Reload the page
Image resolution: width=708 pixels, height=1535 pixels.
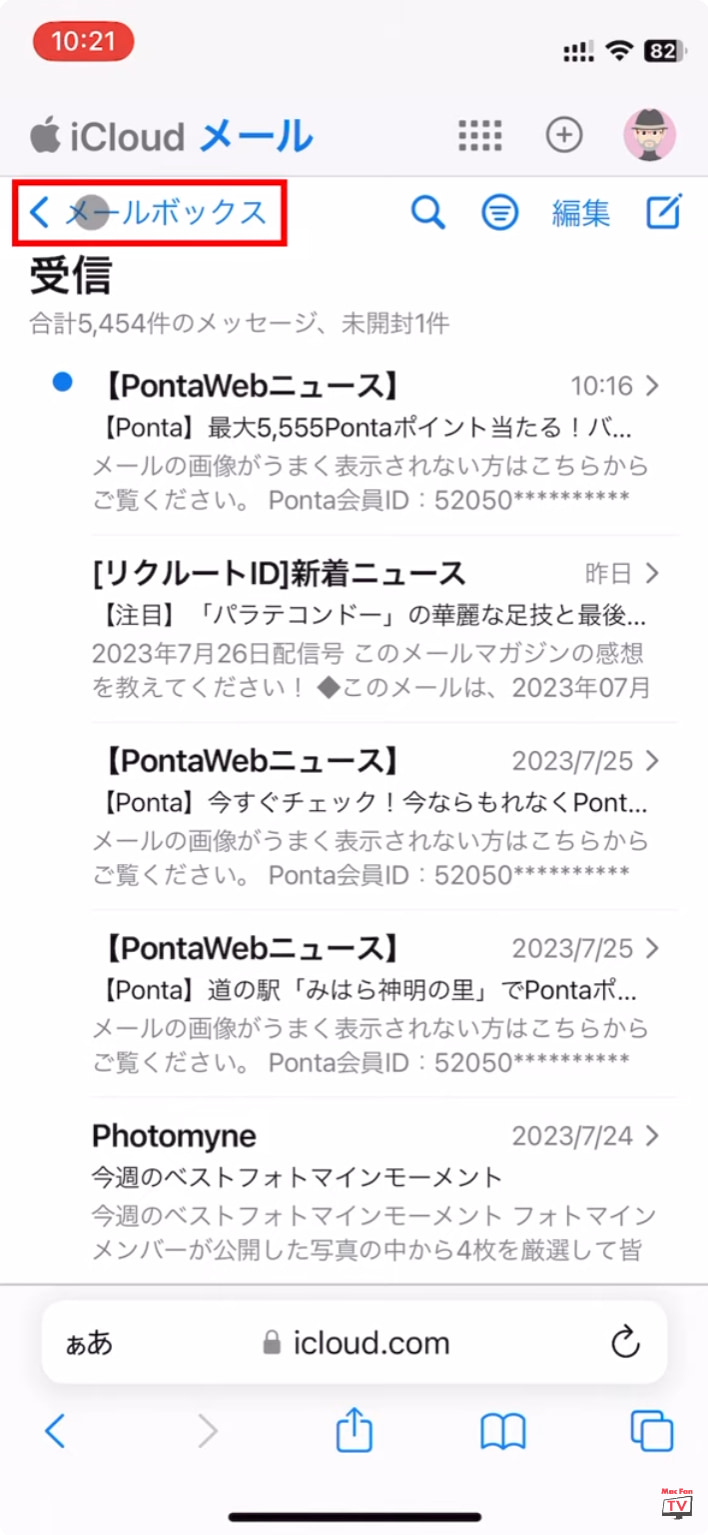coord(625,1342)
